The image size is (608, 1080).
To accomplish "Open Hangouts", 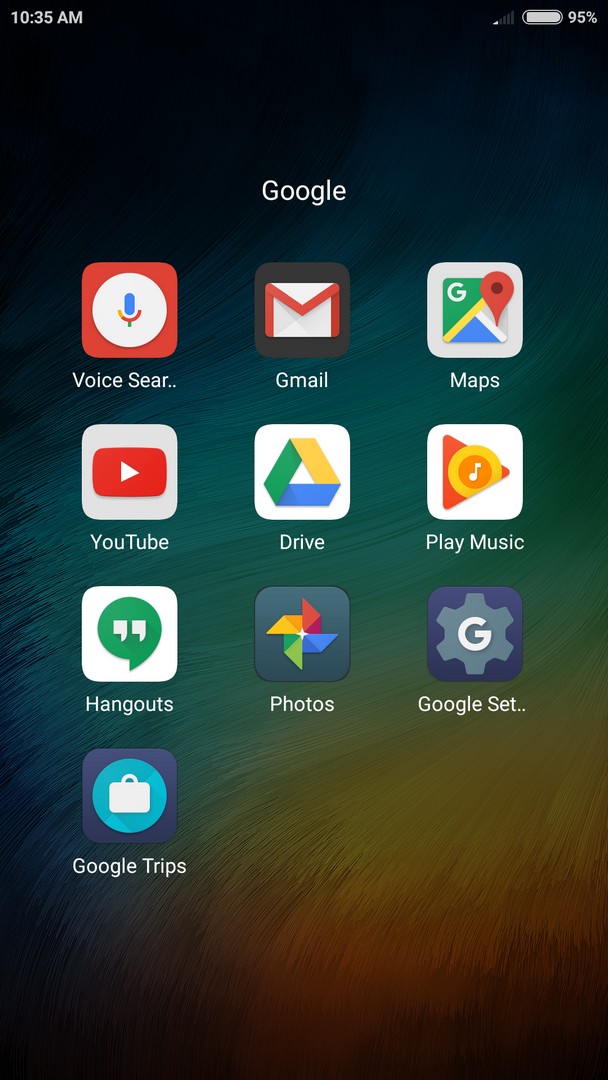I will [130, 634].
